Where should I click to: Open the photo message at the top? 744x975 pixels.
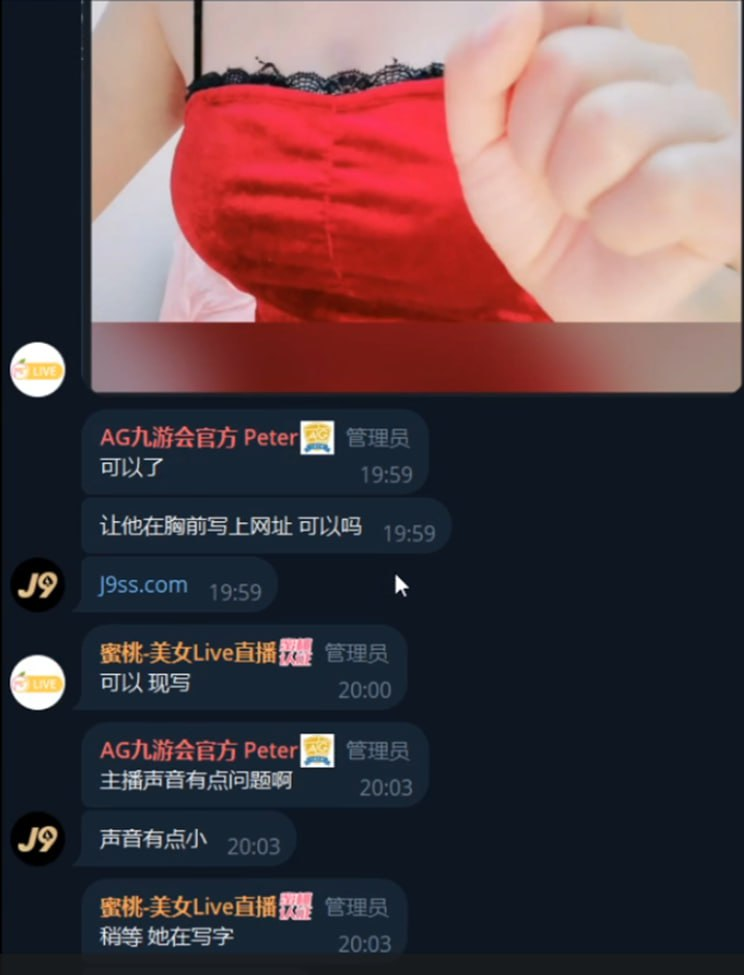tap(415, 190)
